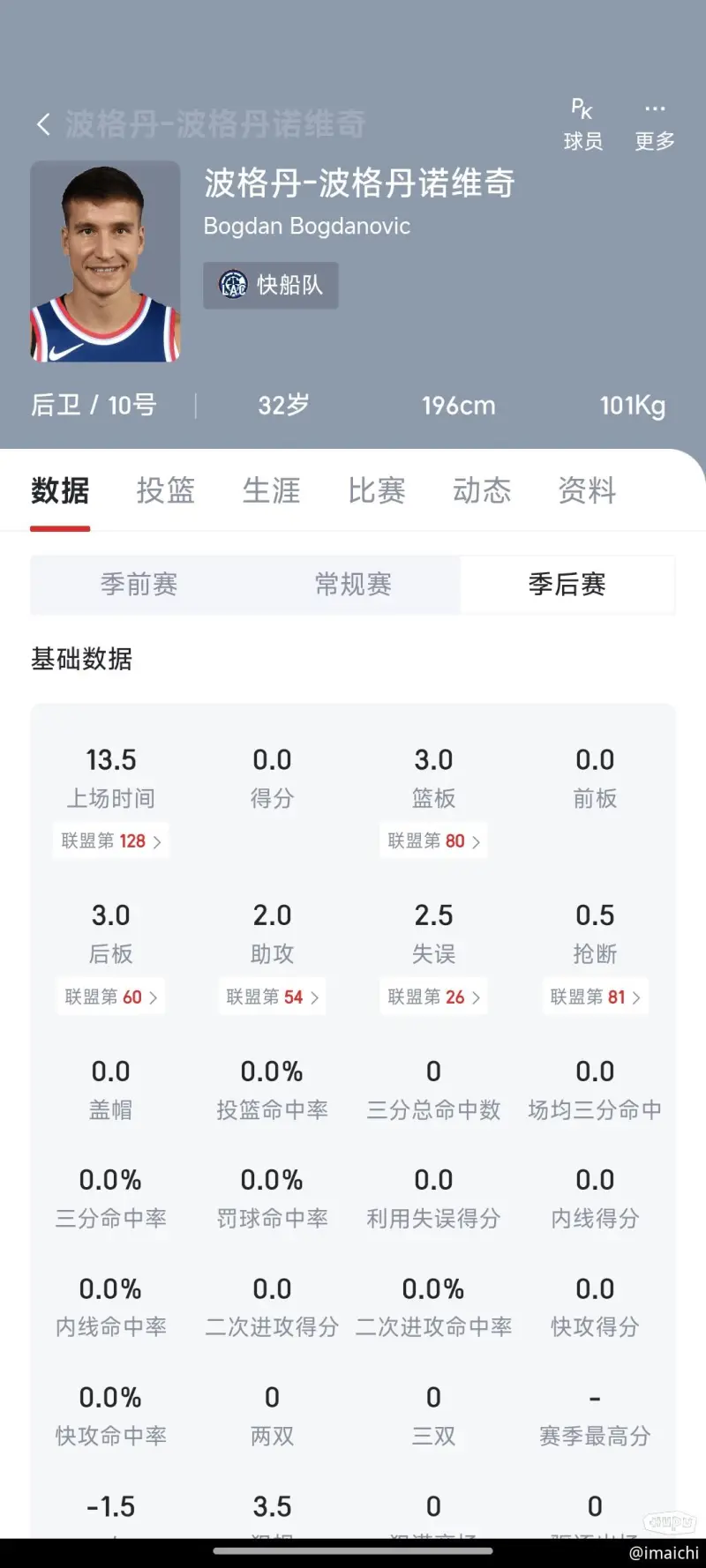The height and width of the screenshot is (1568, 706).
Task: Select the 季后赛 playoffs stats view
Action: (567, 585)
